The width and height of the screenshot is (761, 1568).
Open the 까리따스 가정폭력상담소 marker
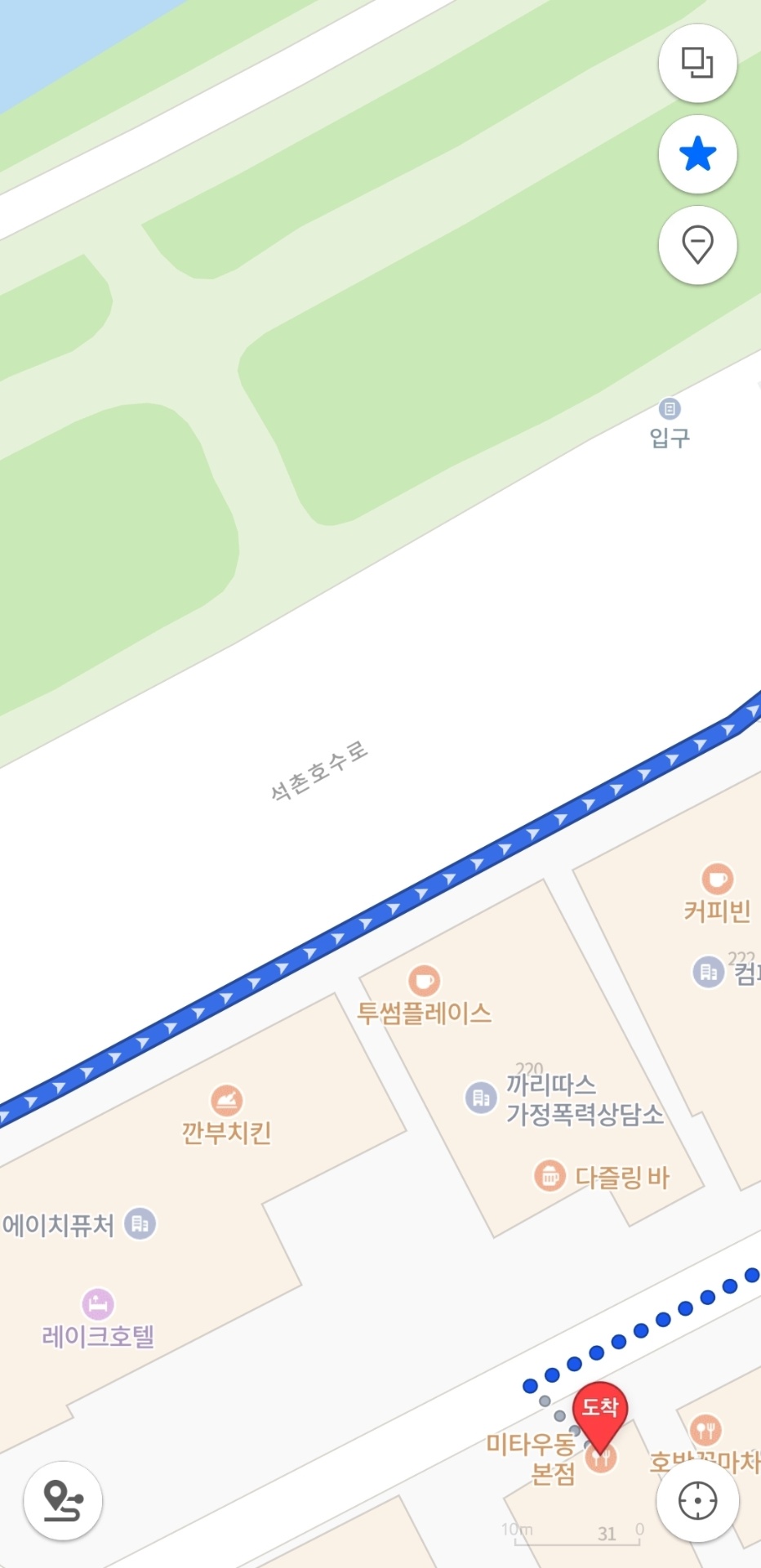(x=481, y=1098)
